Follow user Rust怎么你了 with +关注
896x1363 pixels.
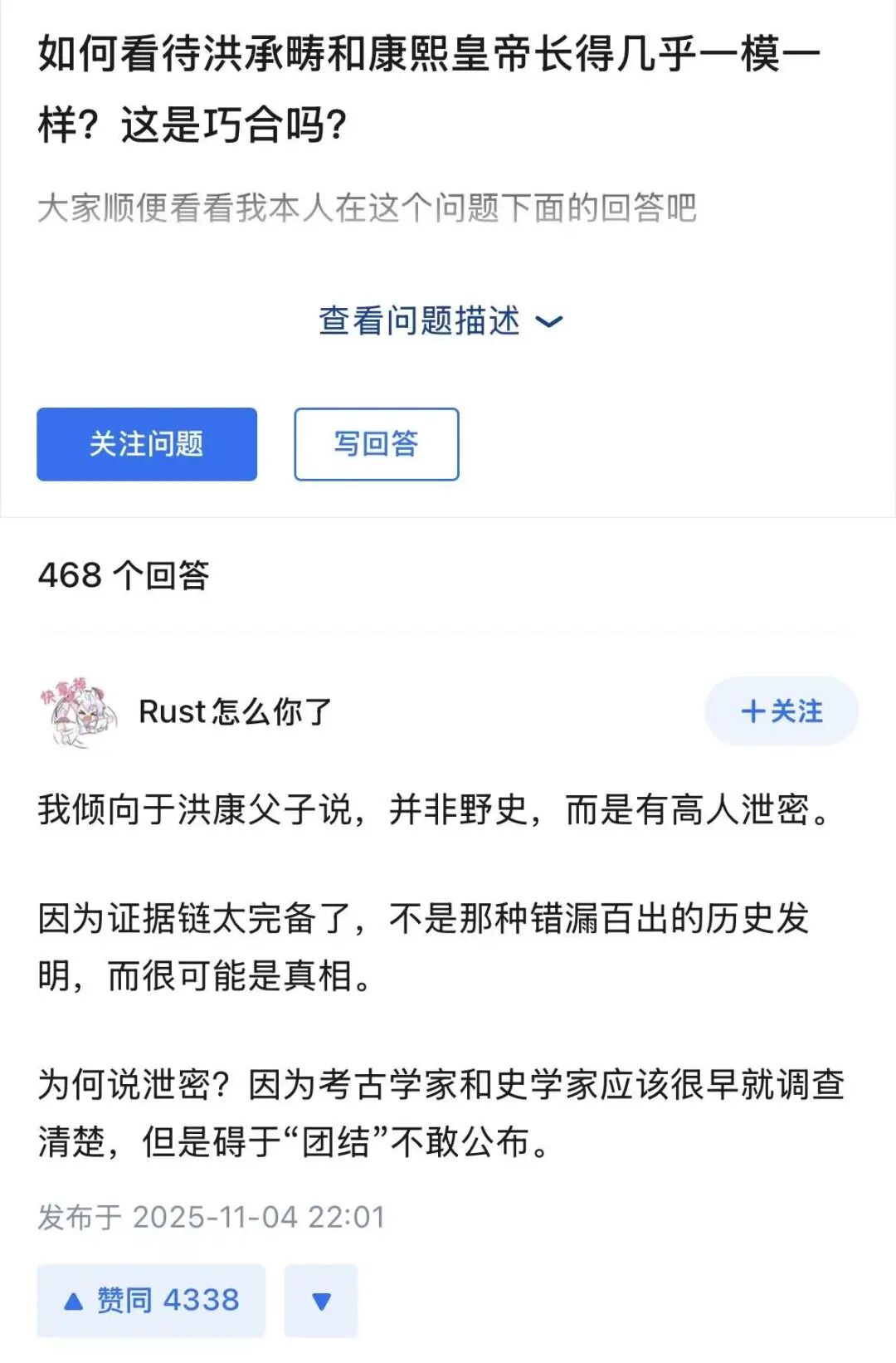coord(781,711)
